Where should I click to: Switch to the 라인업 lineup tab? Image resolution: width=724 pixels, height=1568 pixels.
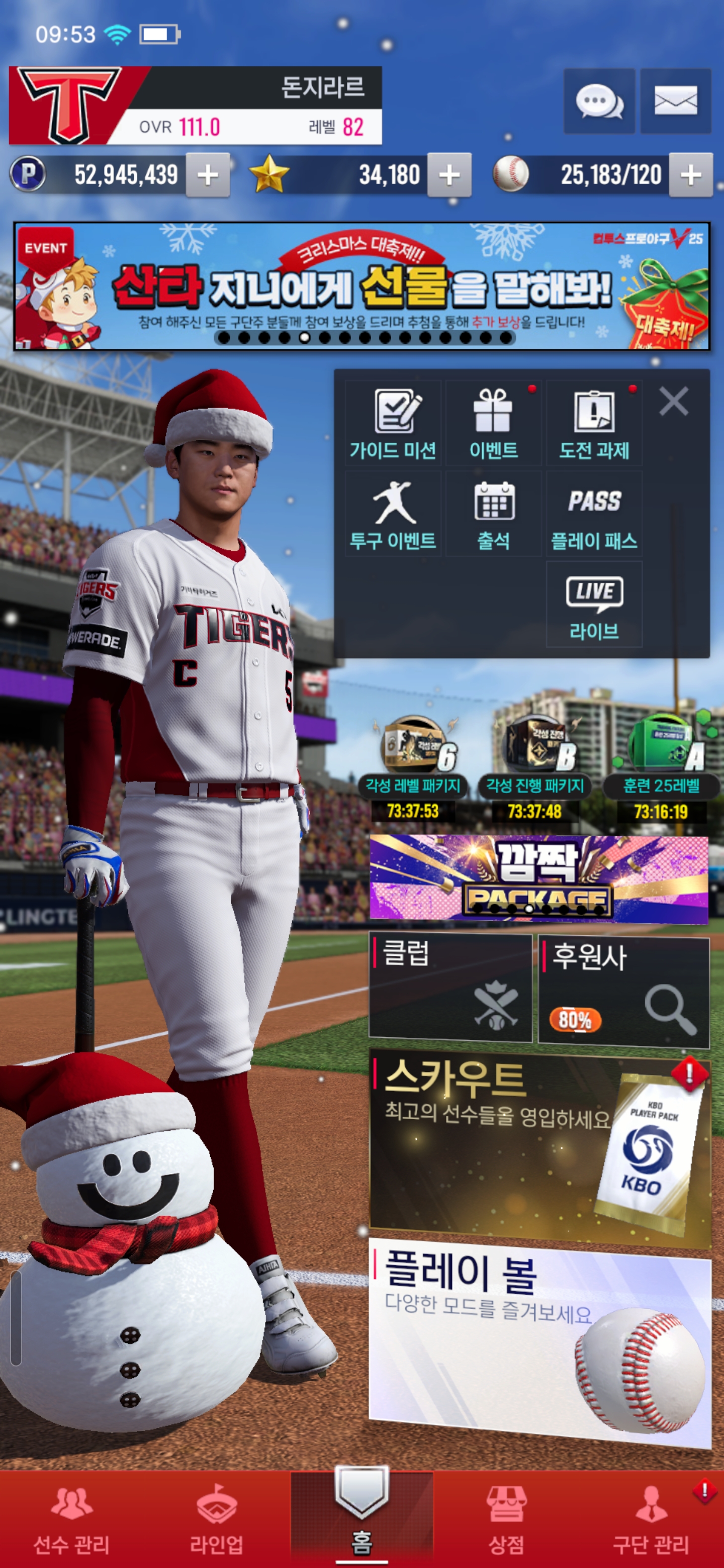(x=217, y=1519)
